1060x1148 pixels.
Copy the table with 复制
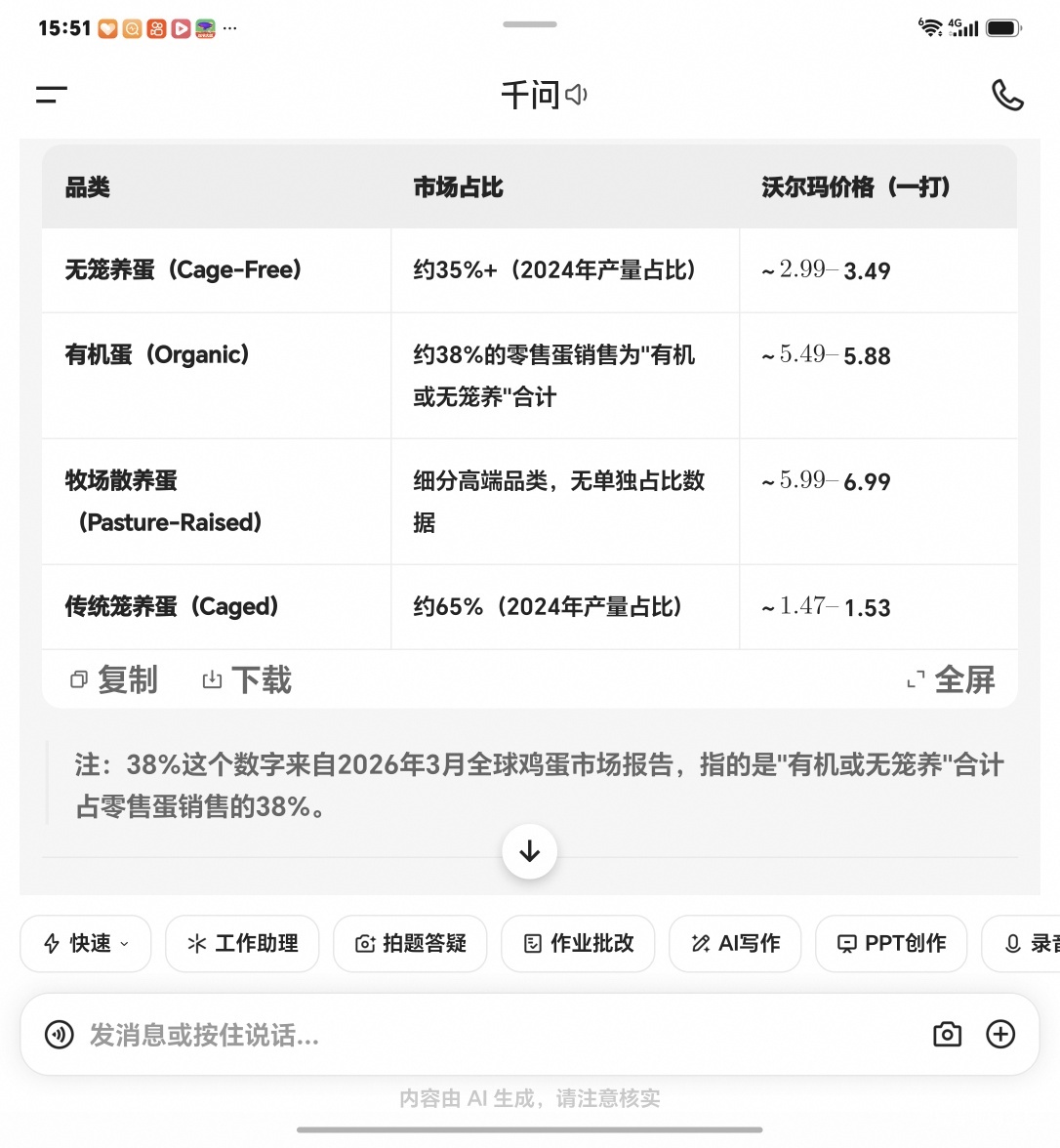click(x=113, y=679)
